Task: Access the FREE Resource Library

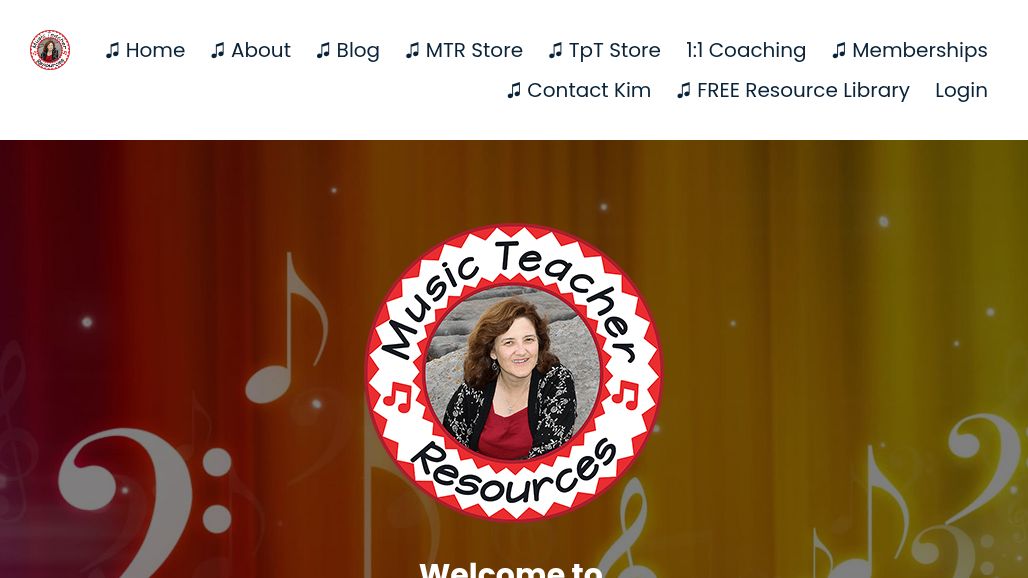Action: click(x=793, y=90)
